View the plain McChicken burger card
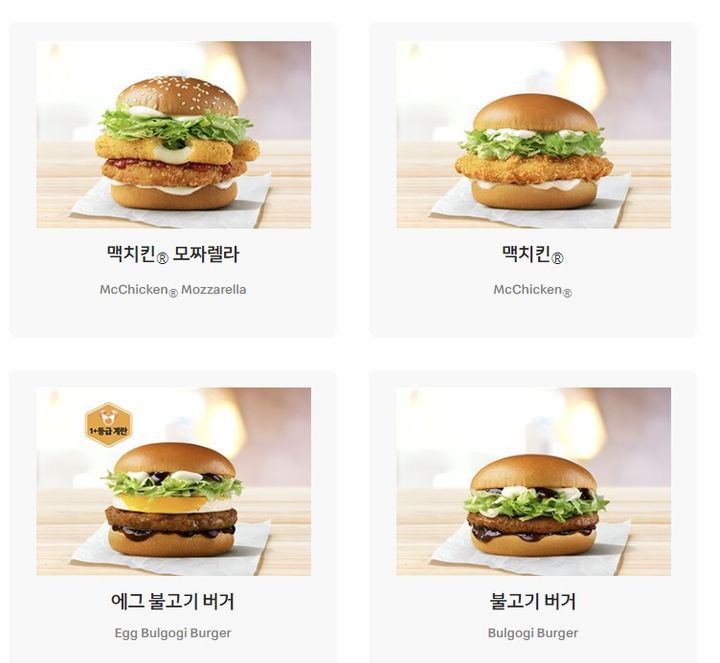 (533, 180)
